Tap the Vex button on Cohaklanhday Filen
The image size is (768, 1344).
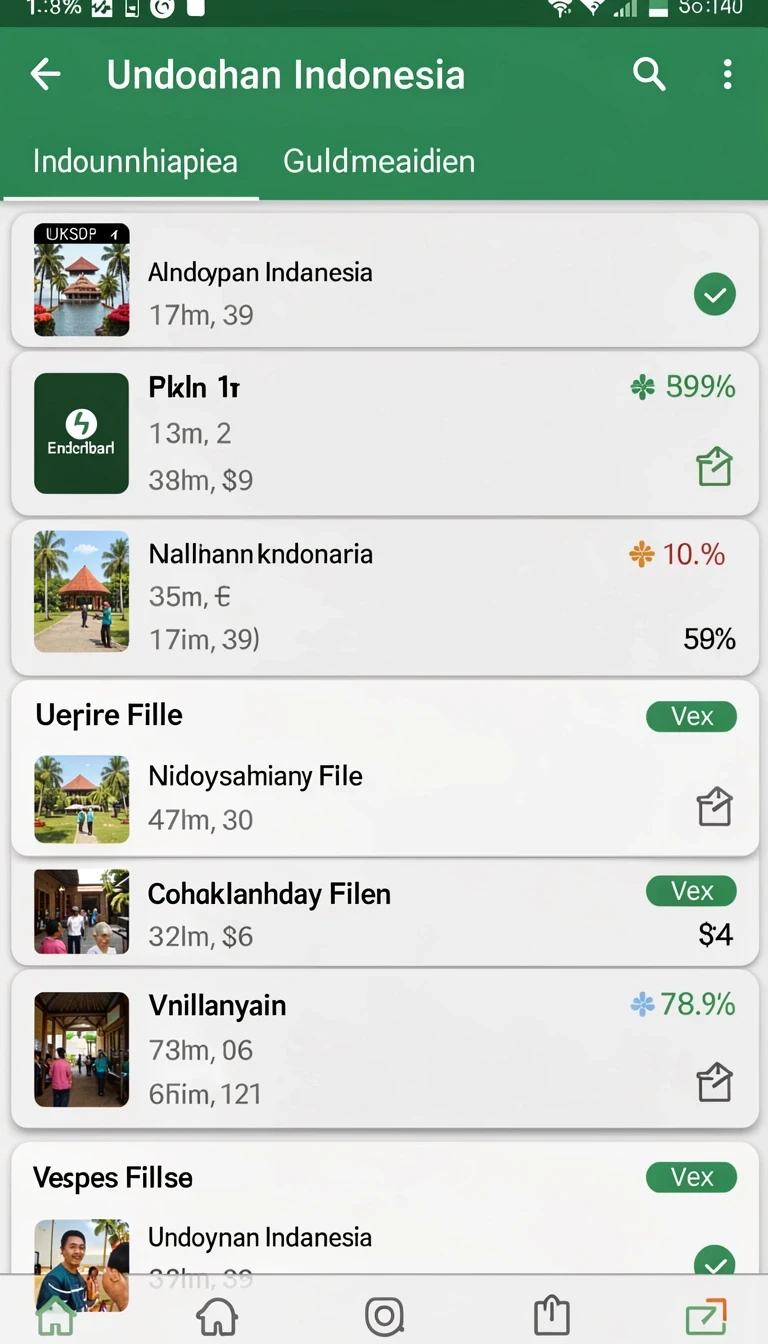click(x=691, y=890)
